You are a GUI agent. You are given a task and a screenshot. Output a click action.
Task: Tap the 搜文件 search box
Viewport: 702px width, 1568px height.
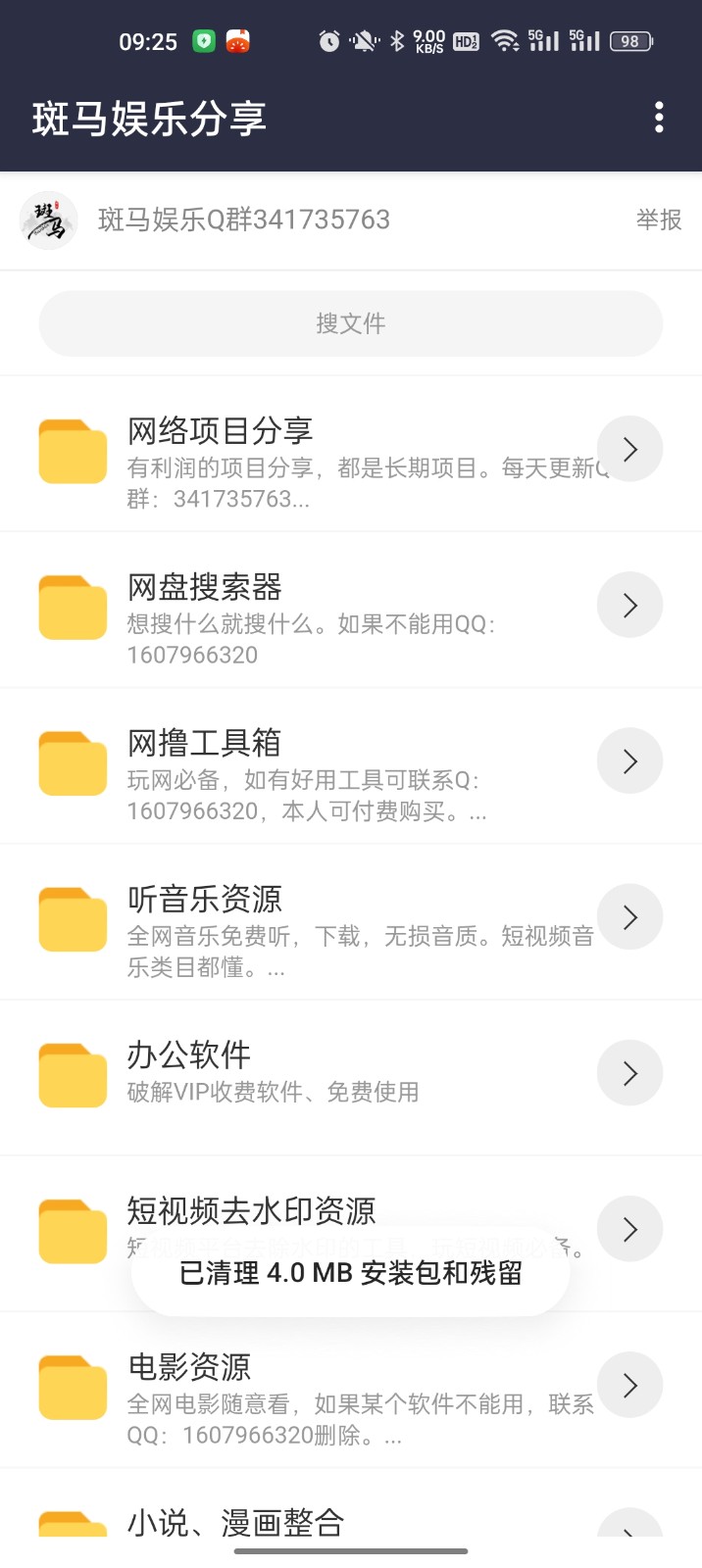pyautogui.click(x=351, y=323)
